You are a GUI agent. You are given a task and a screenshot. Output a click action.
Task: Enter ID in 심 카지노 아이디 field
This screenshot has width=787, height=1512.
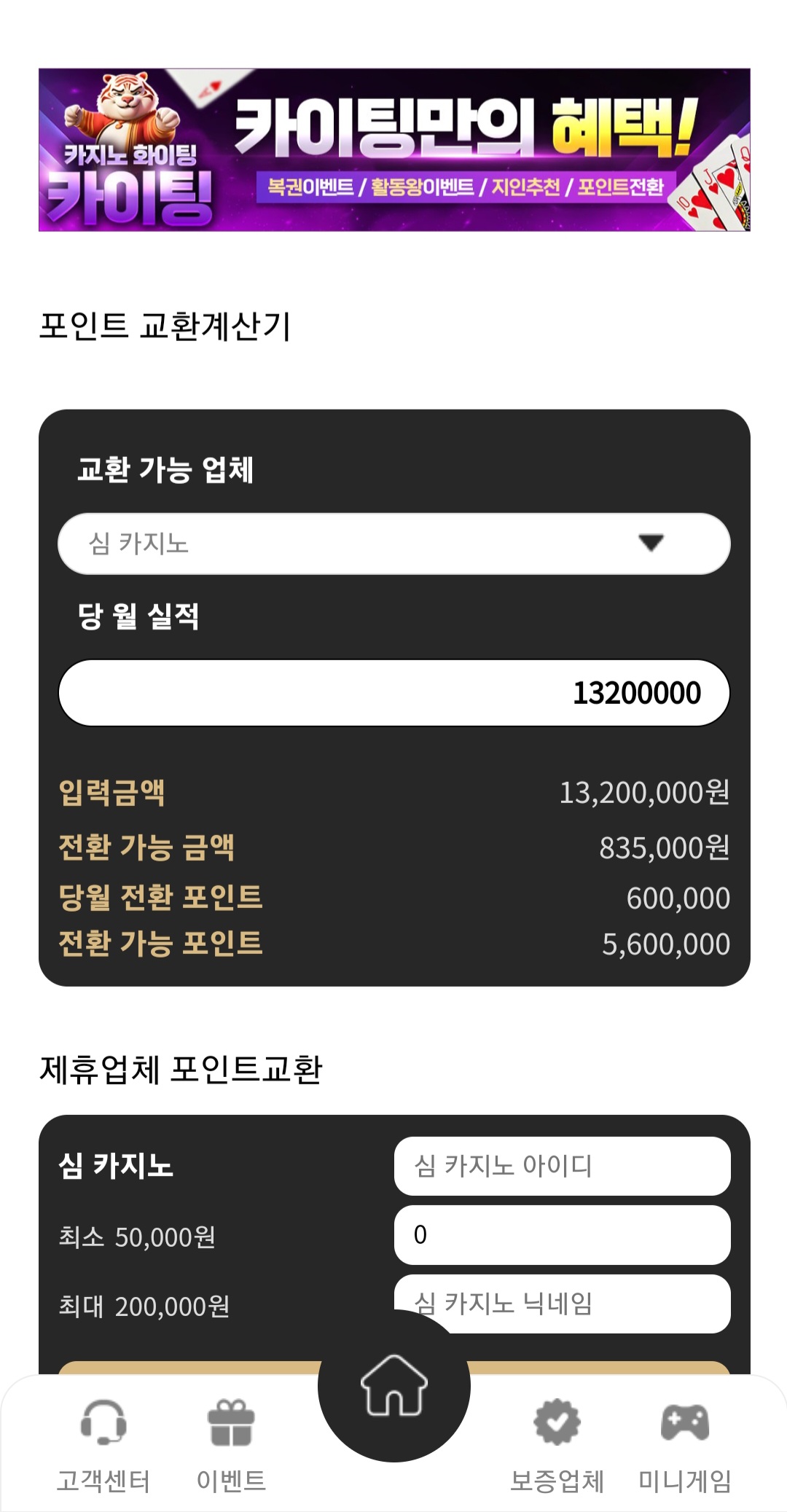[x=562, y=1166]
